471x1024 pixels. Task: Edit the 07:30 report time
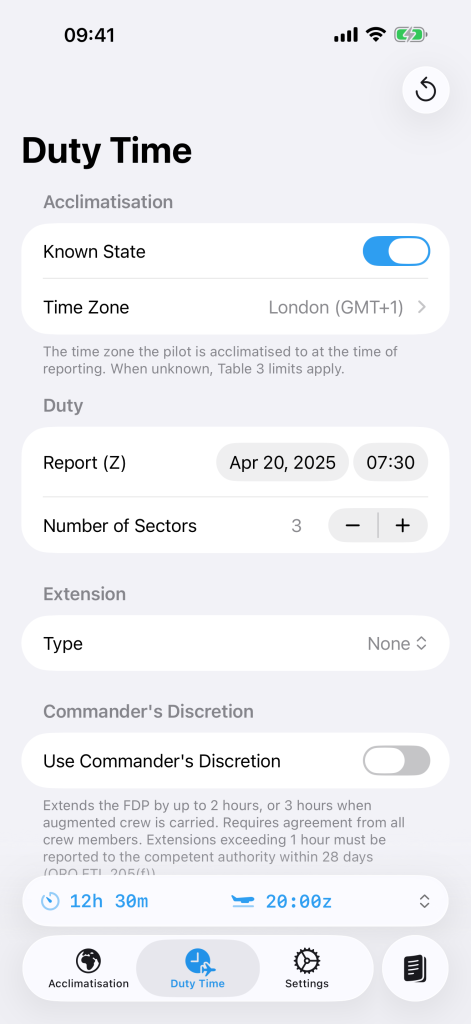391,463
